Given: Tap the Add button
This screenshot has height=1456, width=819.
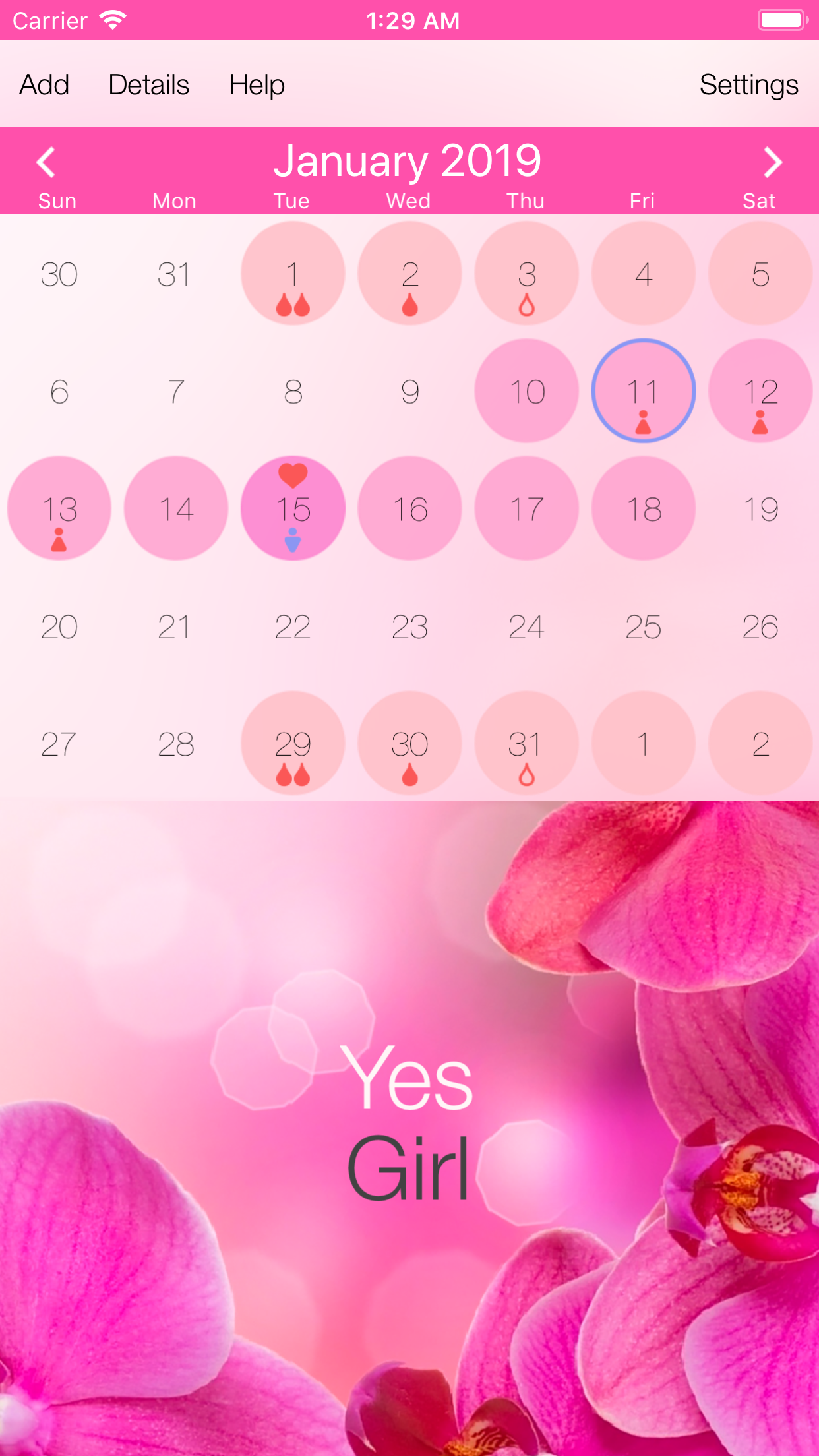Looking at the screenshot, I should 44,84.
